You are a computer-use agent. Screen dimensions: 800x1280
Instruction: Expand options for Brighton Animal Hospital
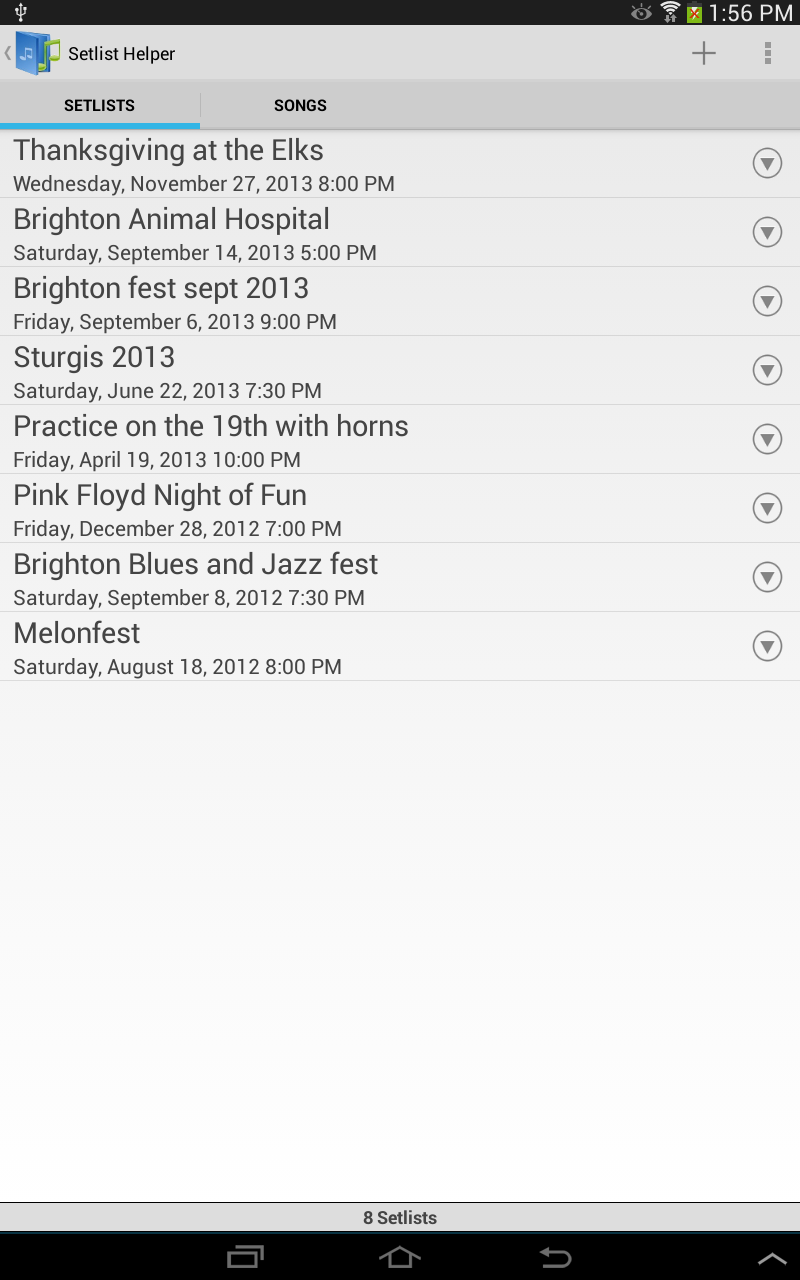coord(767,232)
